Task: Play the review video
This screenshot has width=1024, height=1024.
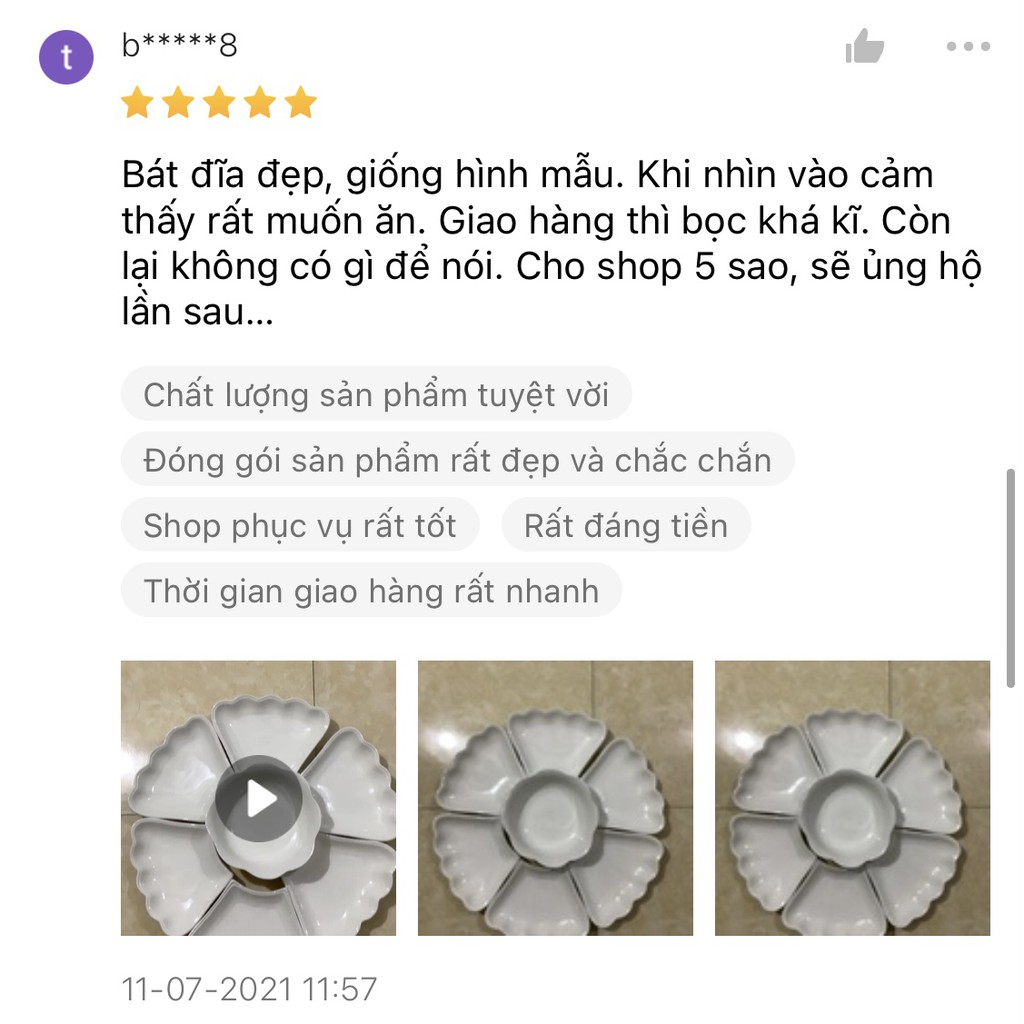Action: pos(258,798)
